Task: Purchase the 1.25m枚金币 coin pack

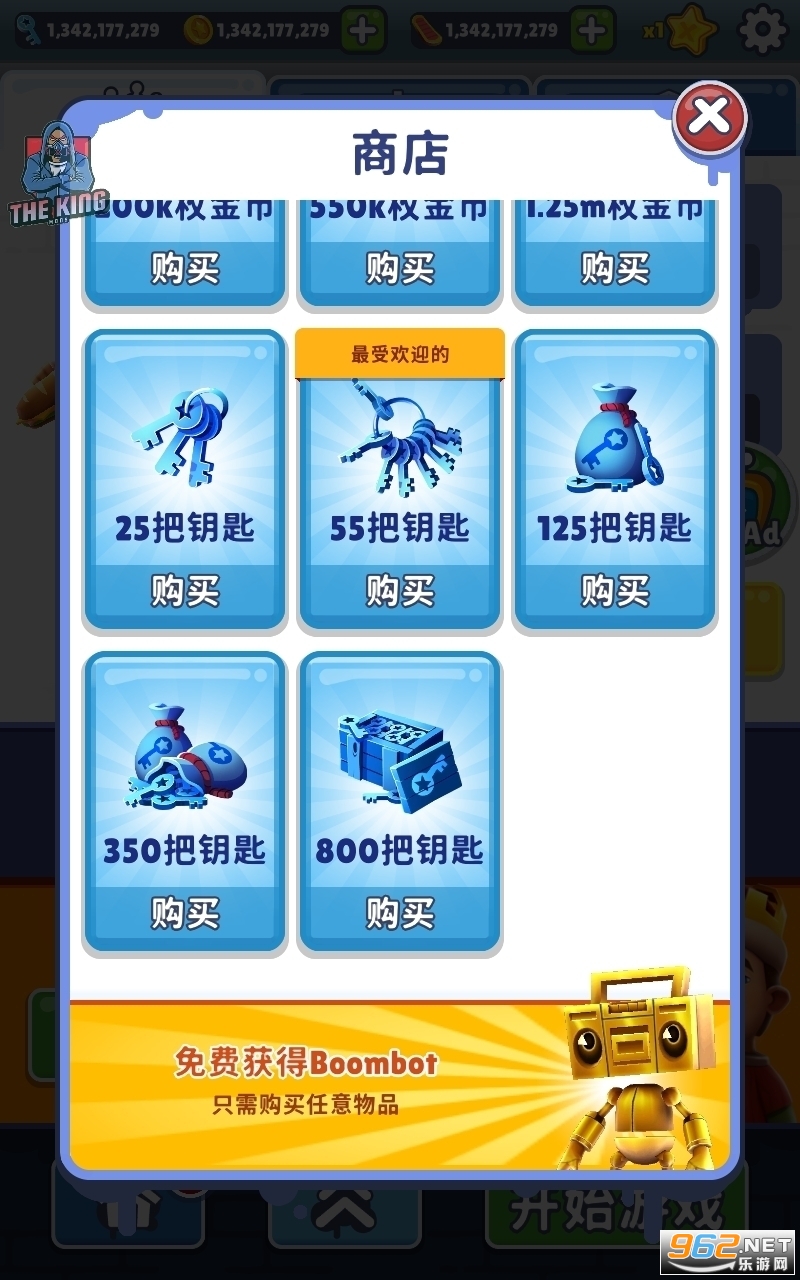Action: pos(615,268)
